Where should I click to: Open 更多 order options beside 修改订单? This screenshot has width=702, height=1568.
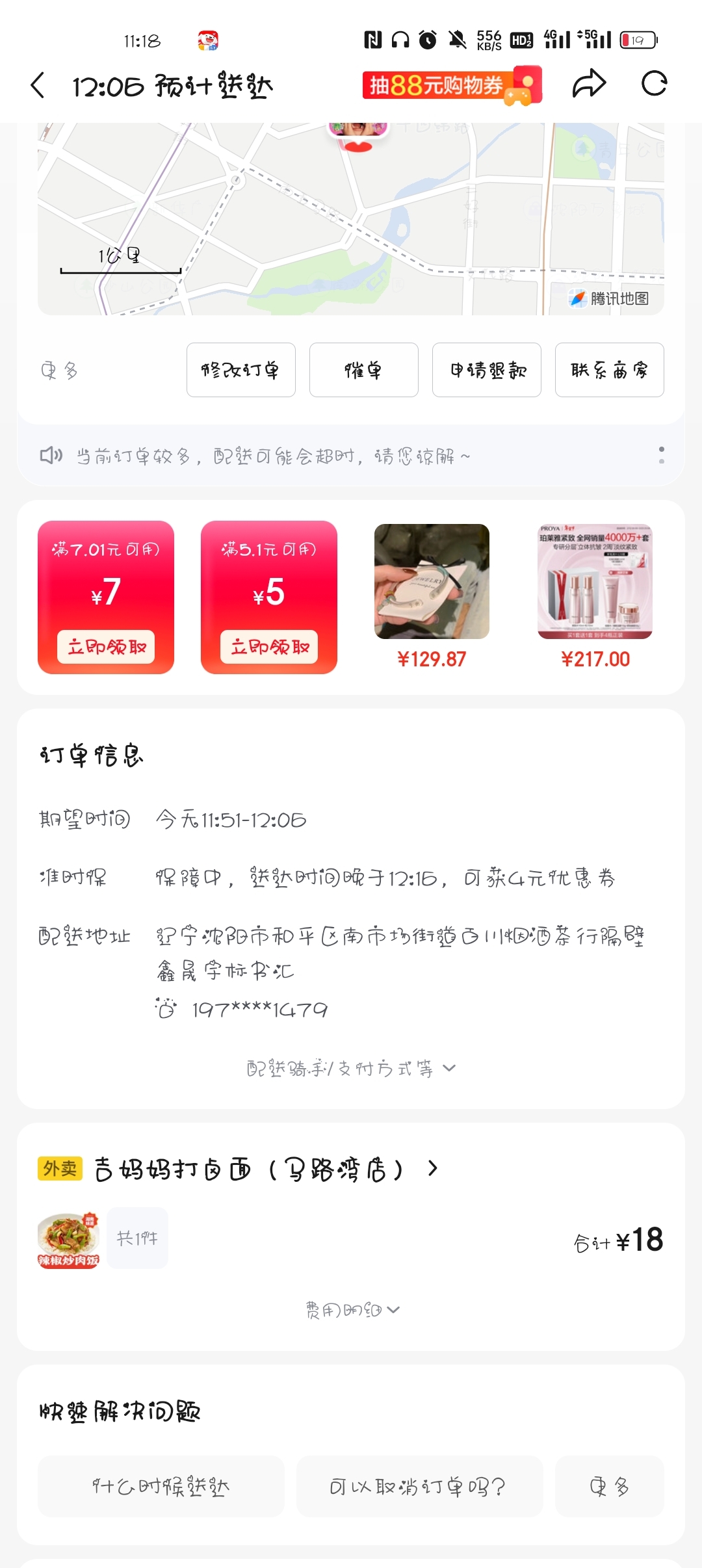pyautogui.click(x=59, y=371)
